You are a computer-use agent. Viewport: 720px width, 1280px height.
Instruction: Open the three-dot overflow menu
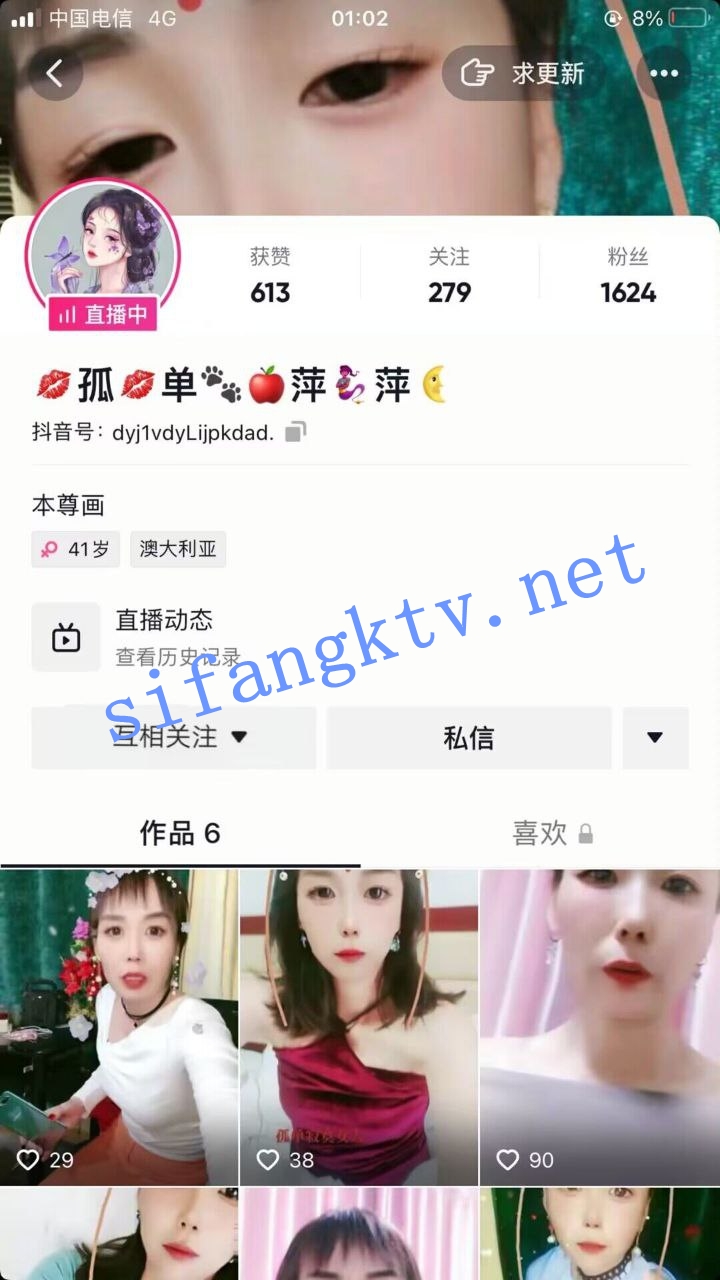point(663,73)
